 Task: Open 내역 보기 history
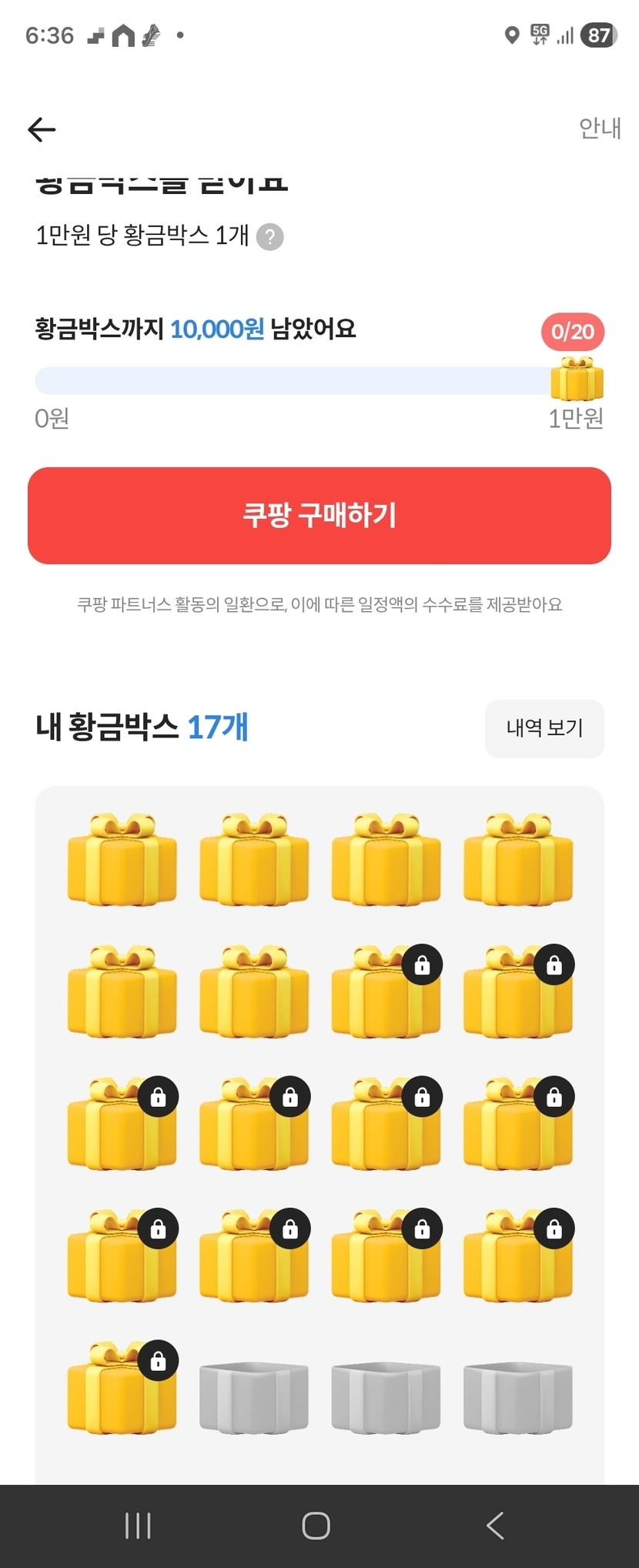[x=544, y=728]
